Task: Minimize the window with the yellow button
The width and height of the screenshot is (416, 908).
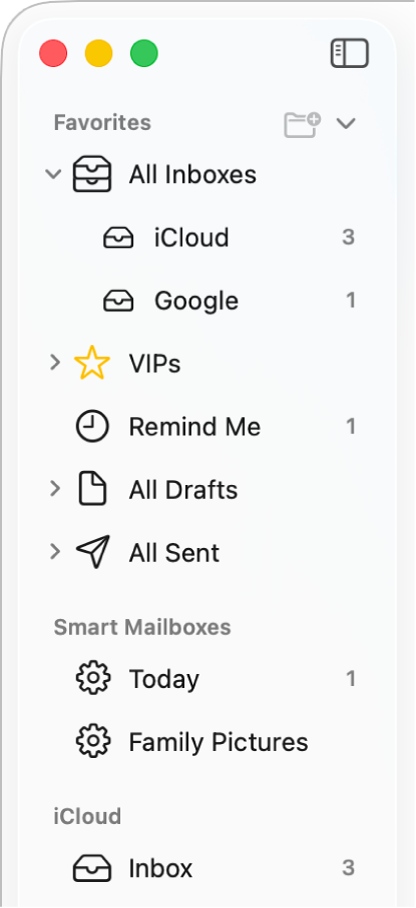Action: click(x=98, y=54)
